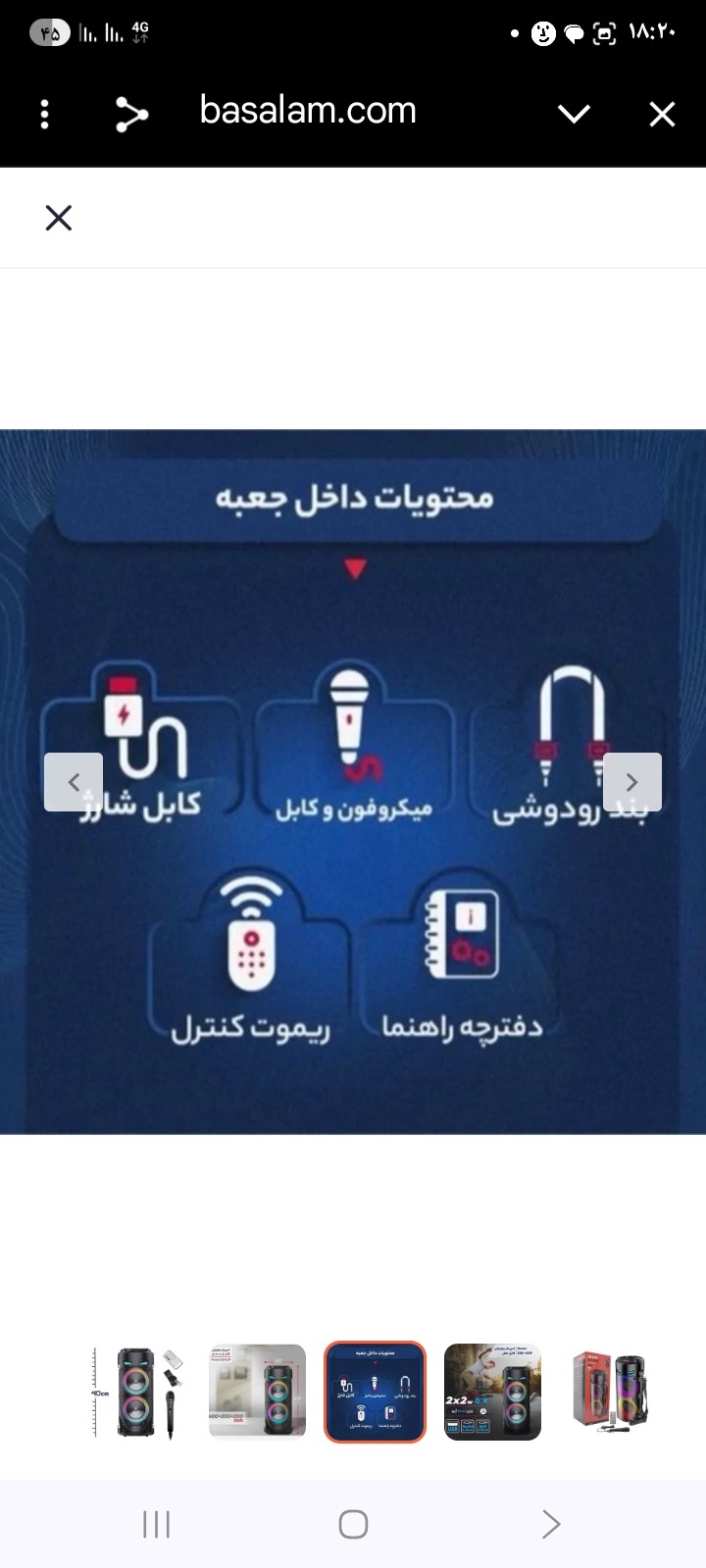Go to the phone's home screen
This screenshot has height=1568, width=706.
(353, 1524)
